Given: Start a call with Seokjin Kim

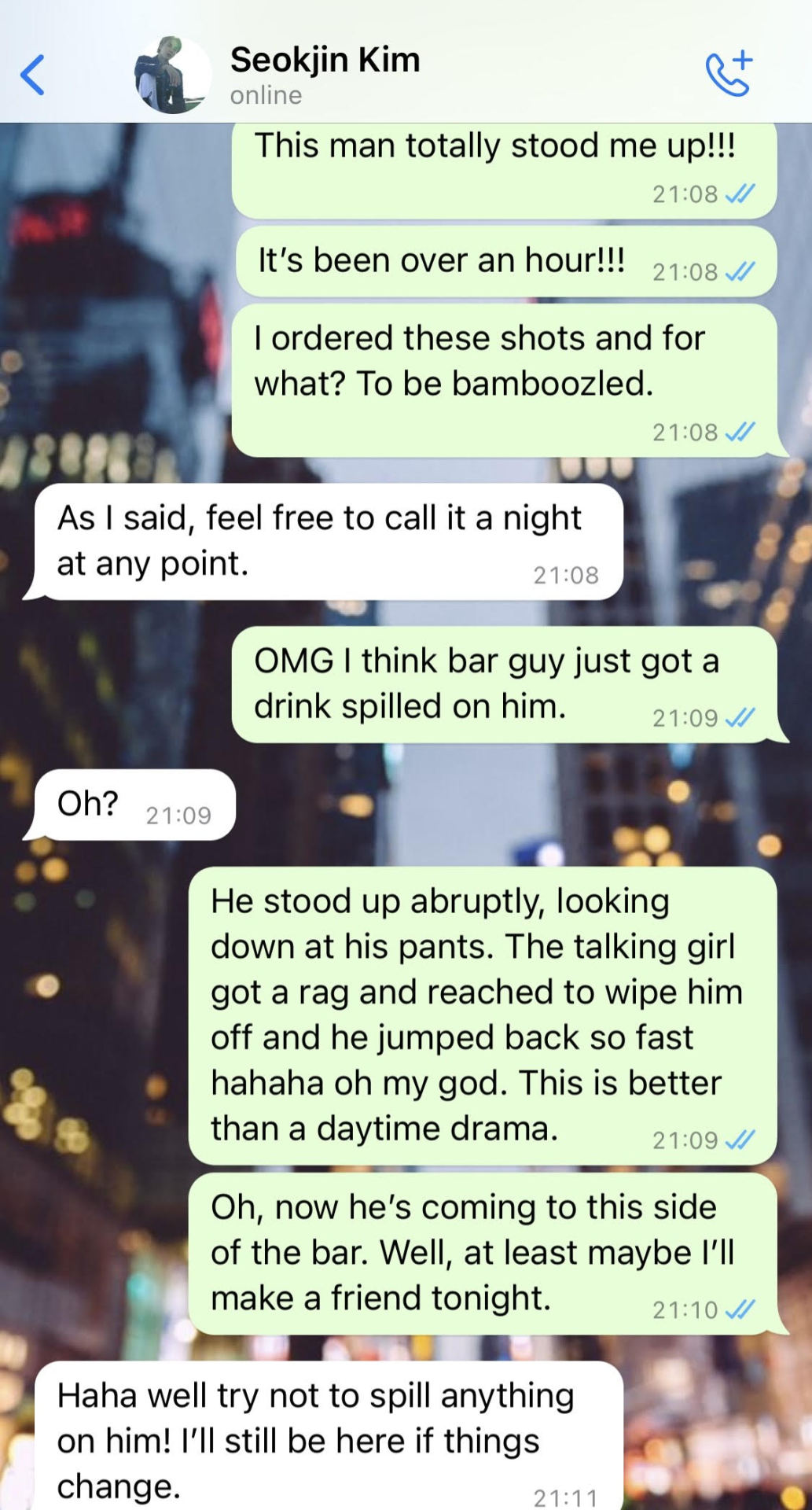Looking at the screenshot, I should point(729,74).
